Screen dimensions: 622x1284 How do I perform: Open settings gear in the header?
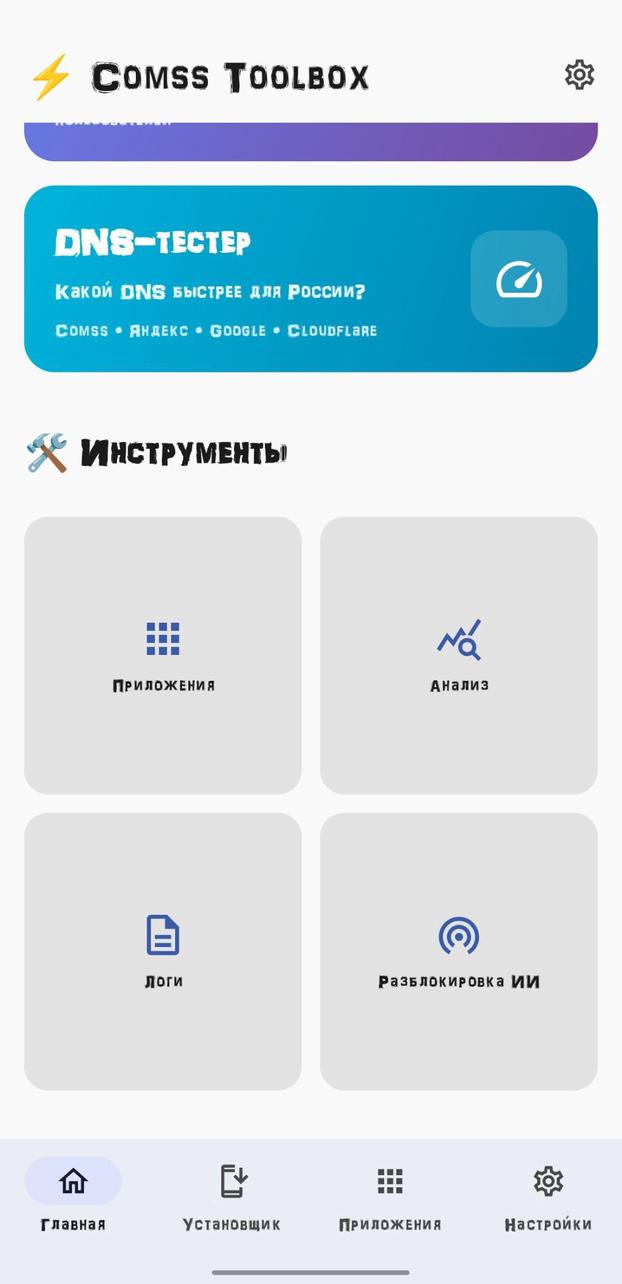point(579,75)
